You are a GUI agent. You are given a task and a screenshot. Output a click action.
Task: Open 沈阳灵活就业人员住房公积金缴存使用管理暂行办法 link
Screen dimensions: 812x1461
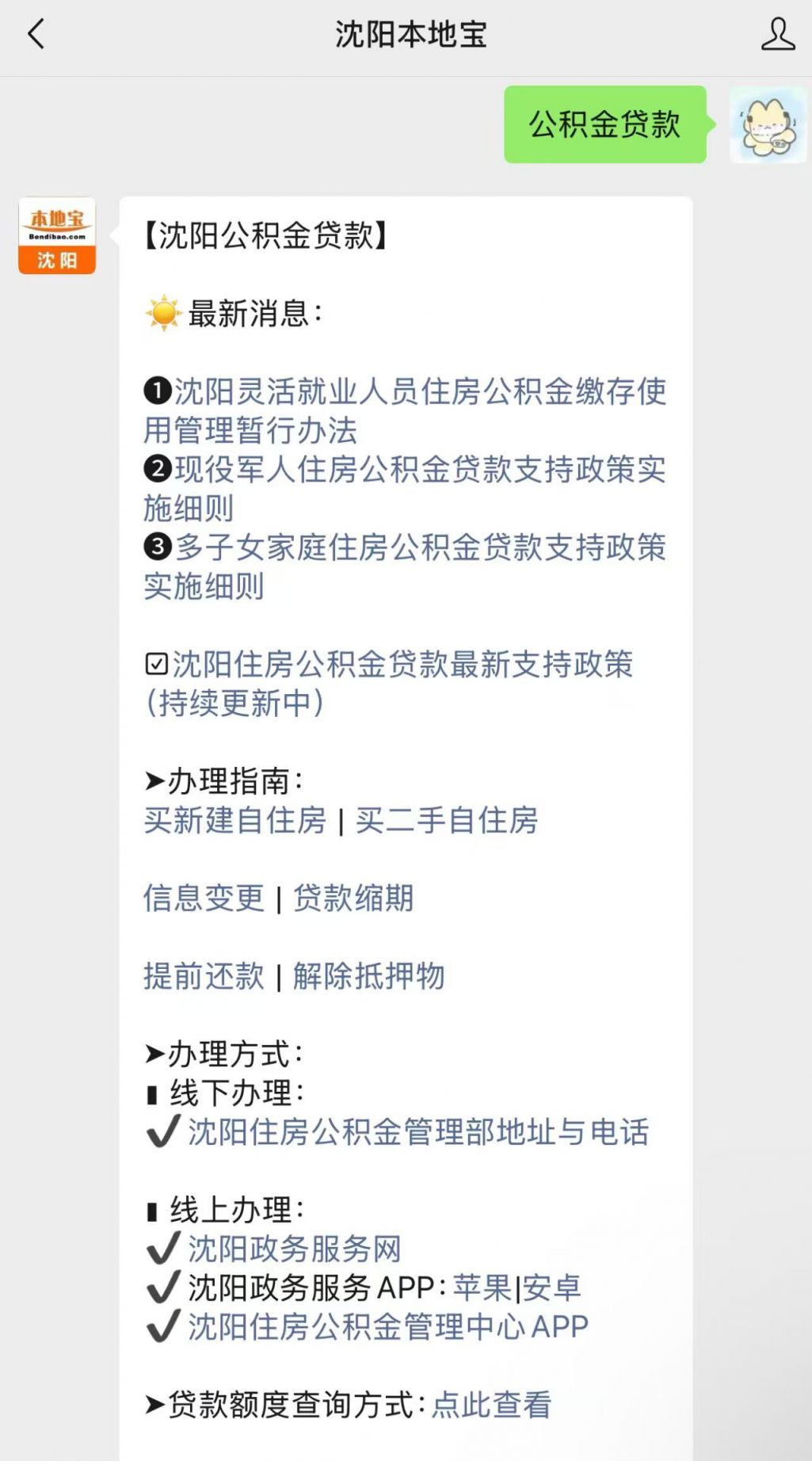point(405,410)
